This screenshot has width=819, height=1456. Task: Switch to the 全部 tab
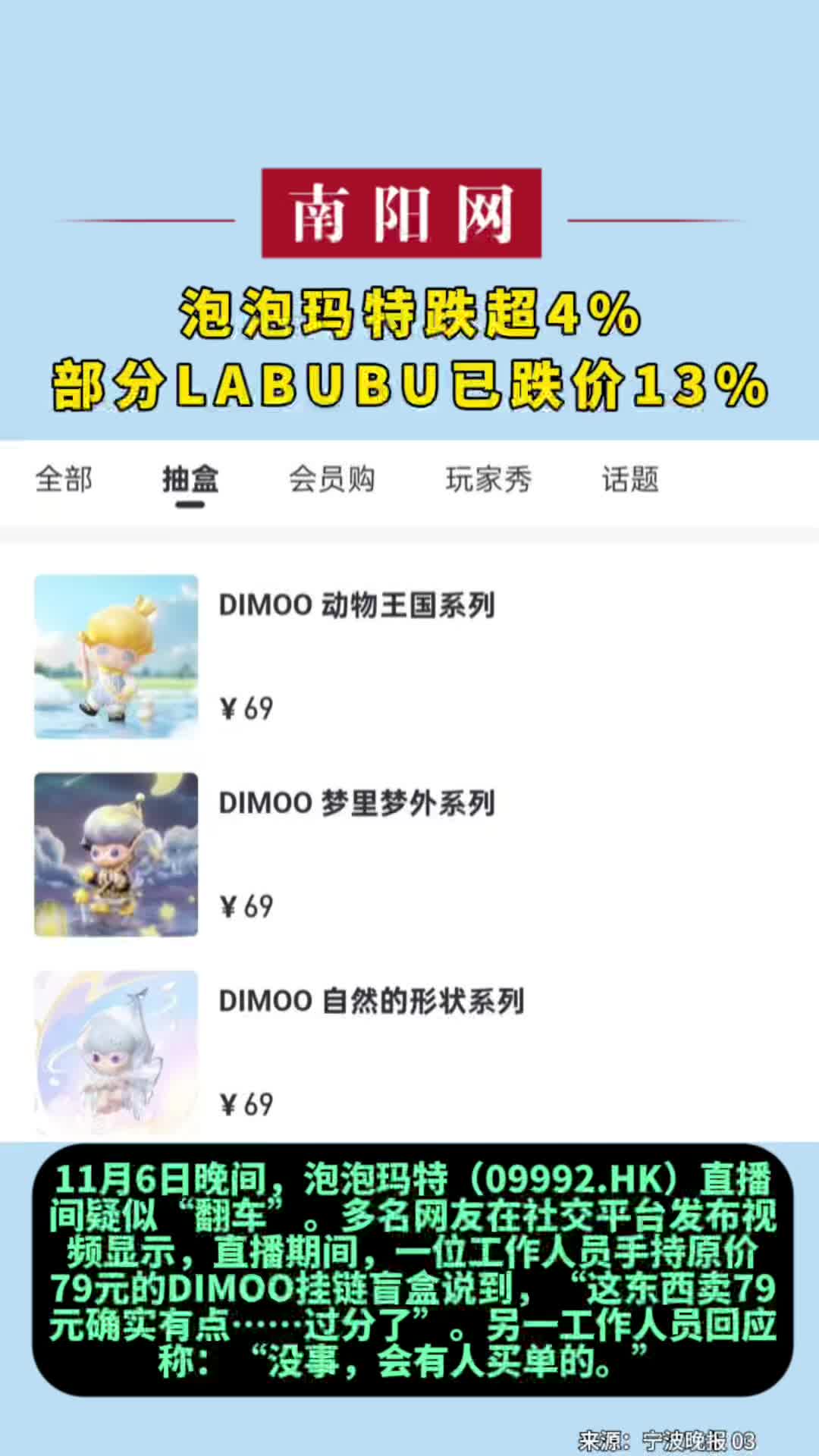coord(64,479)
